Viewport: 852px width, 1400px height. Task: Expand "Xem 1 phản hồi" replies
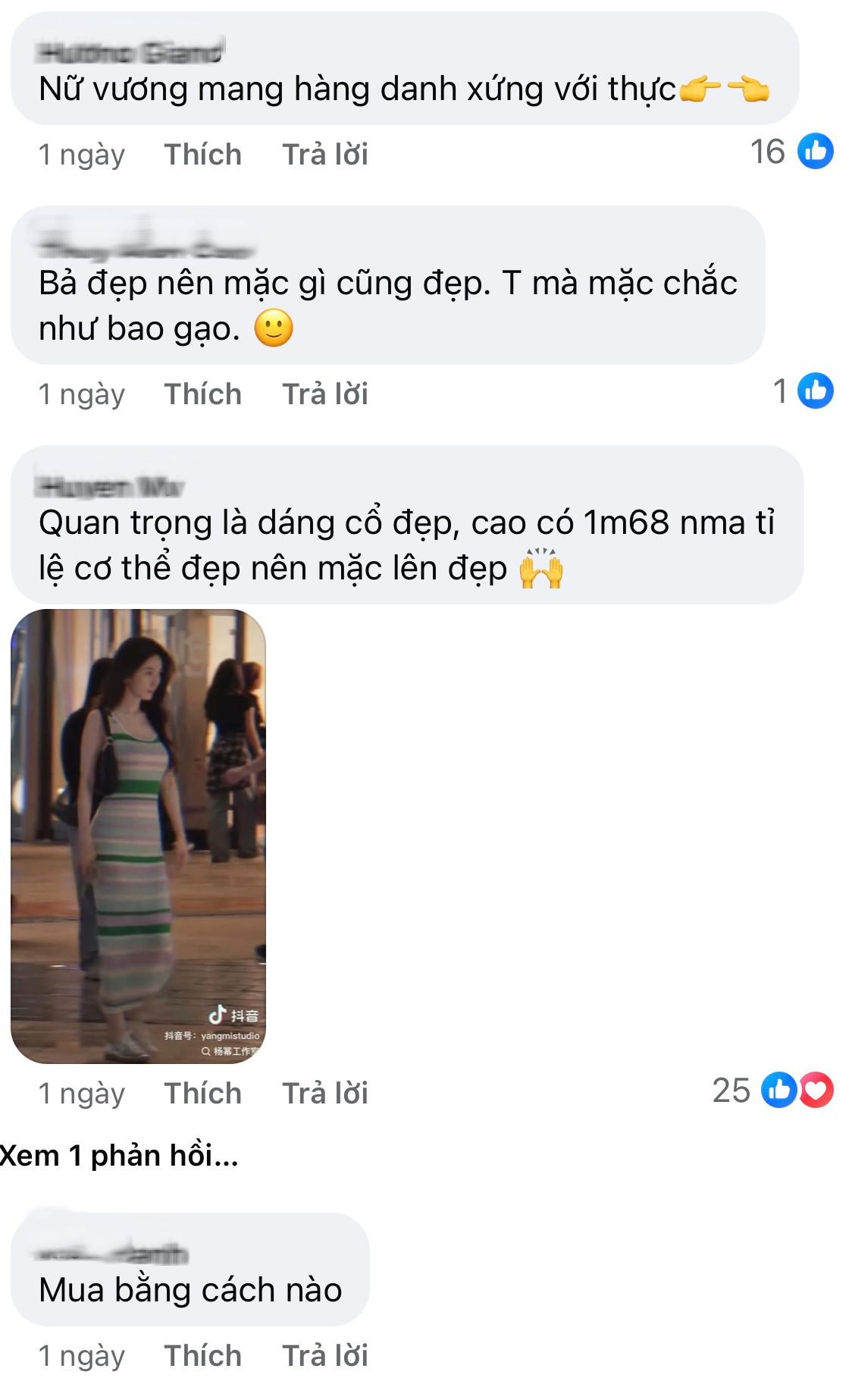click(x=119, y=1156)
